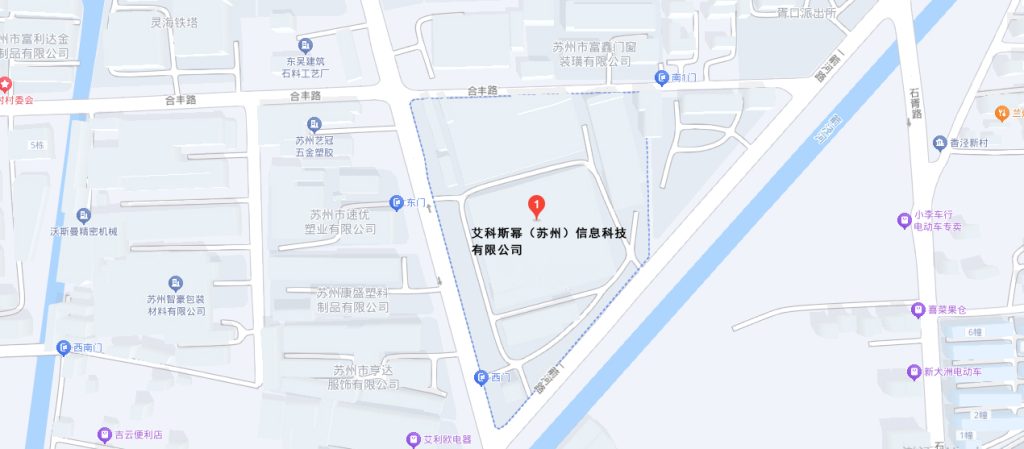
Task: Select the 苏州艺冠五金塑胶 marker
Action: tap(314, 124)
